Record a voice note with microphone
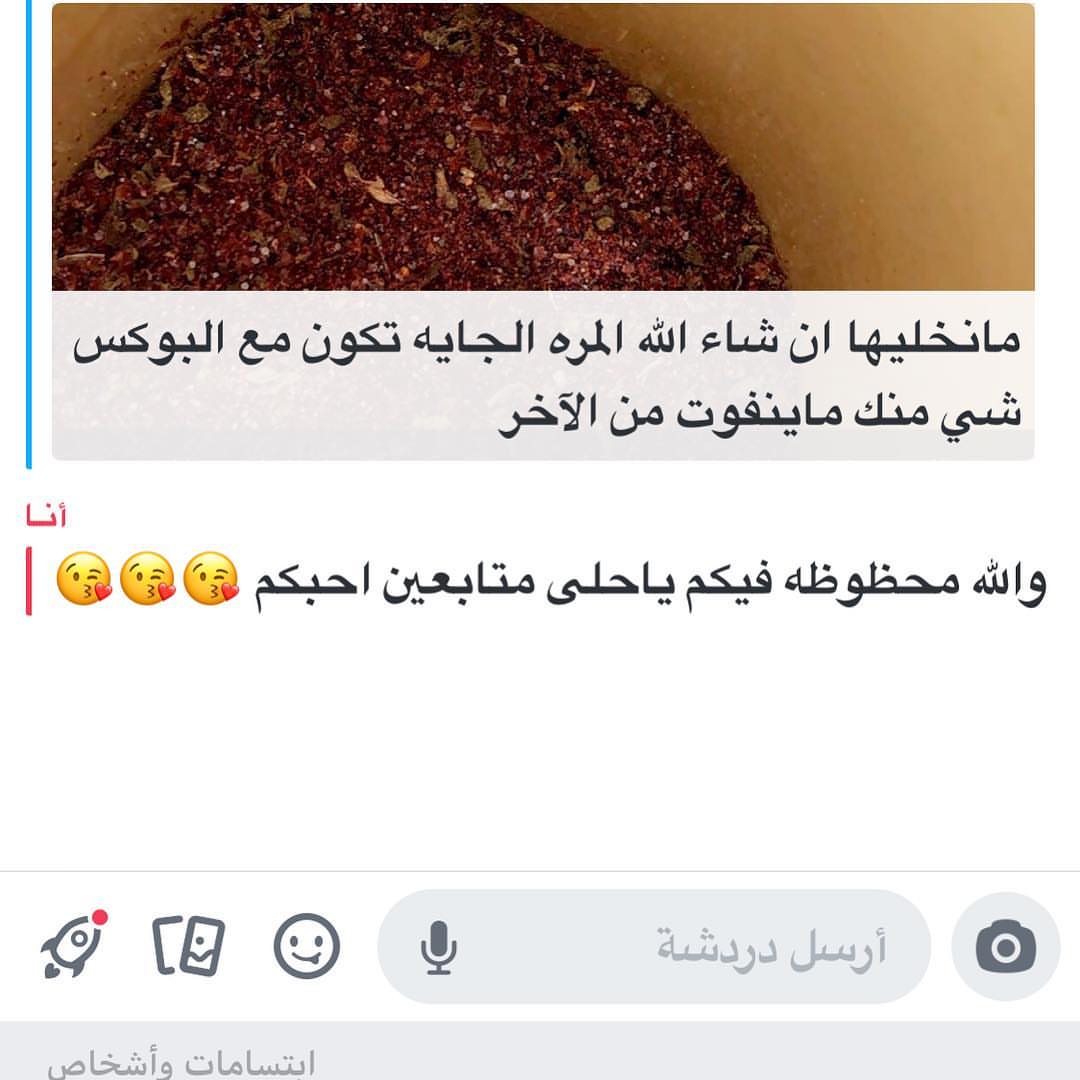The image size is (1080, 1080). pos(438,947)
